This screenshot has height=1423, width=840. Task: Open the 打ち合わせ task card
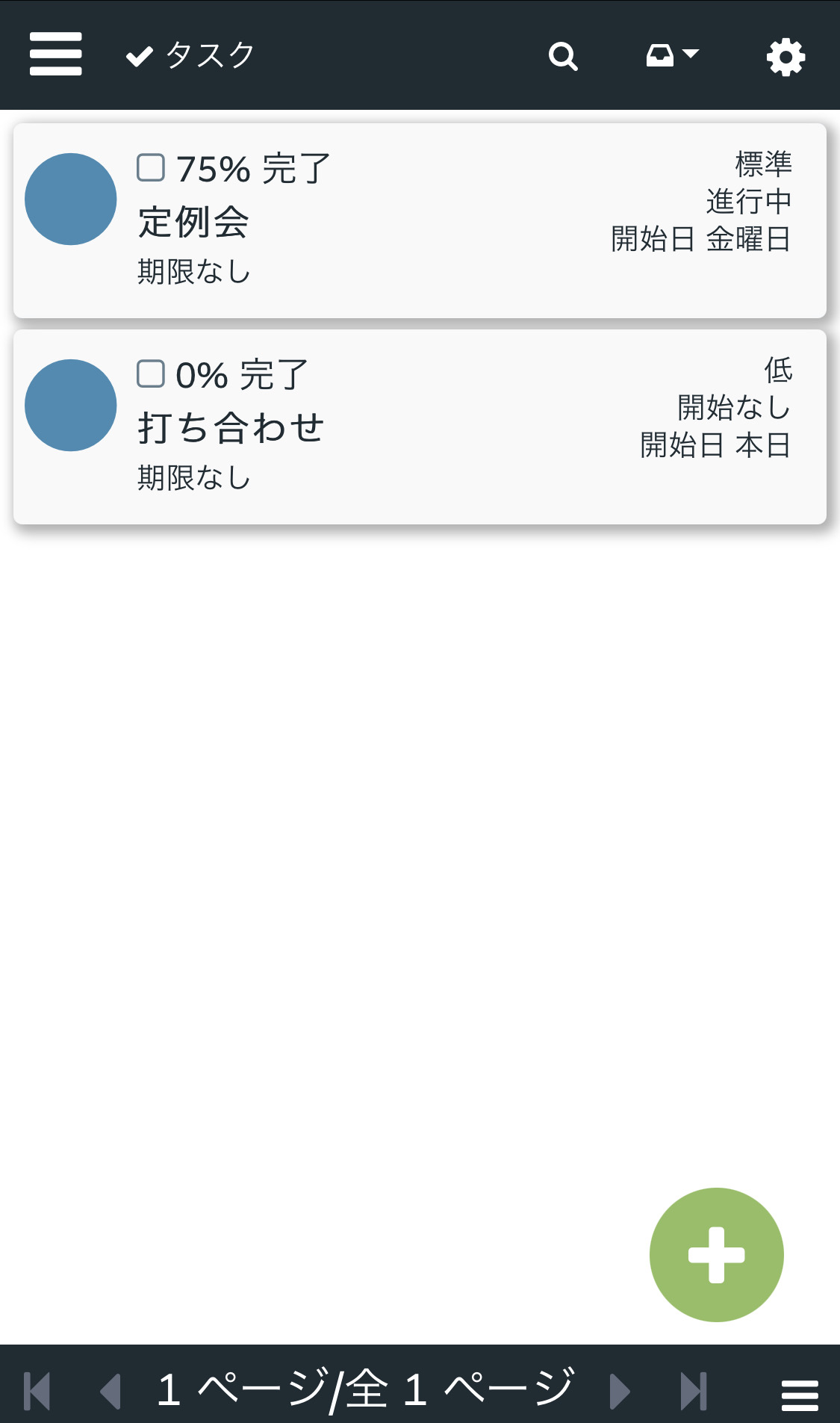[418, 428]
